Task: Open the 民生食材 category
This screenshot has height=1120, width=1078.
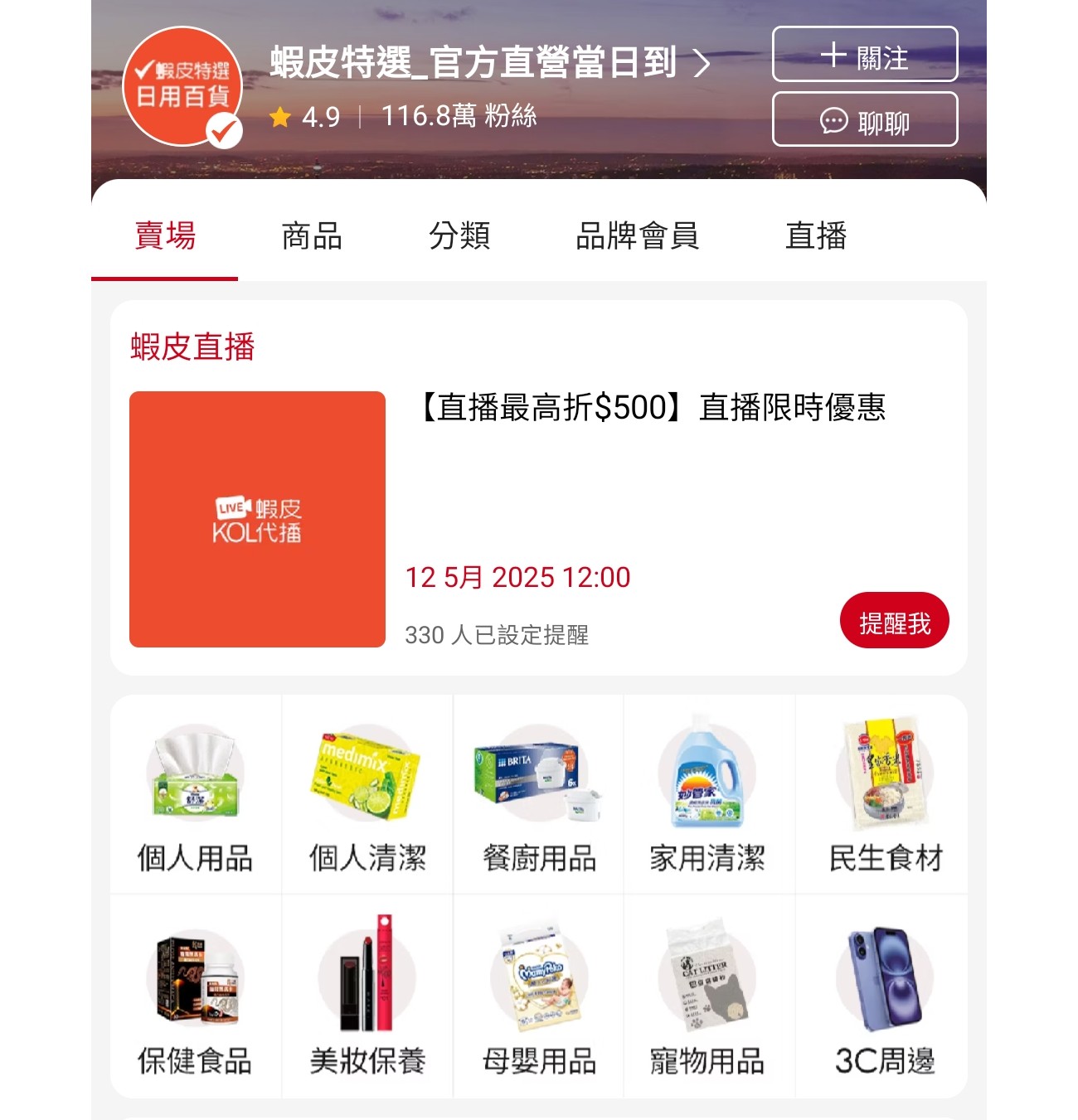Action: [x=884, y=796]
